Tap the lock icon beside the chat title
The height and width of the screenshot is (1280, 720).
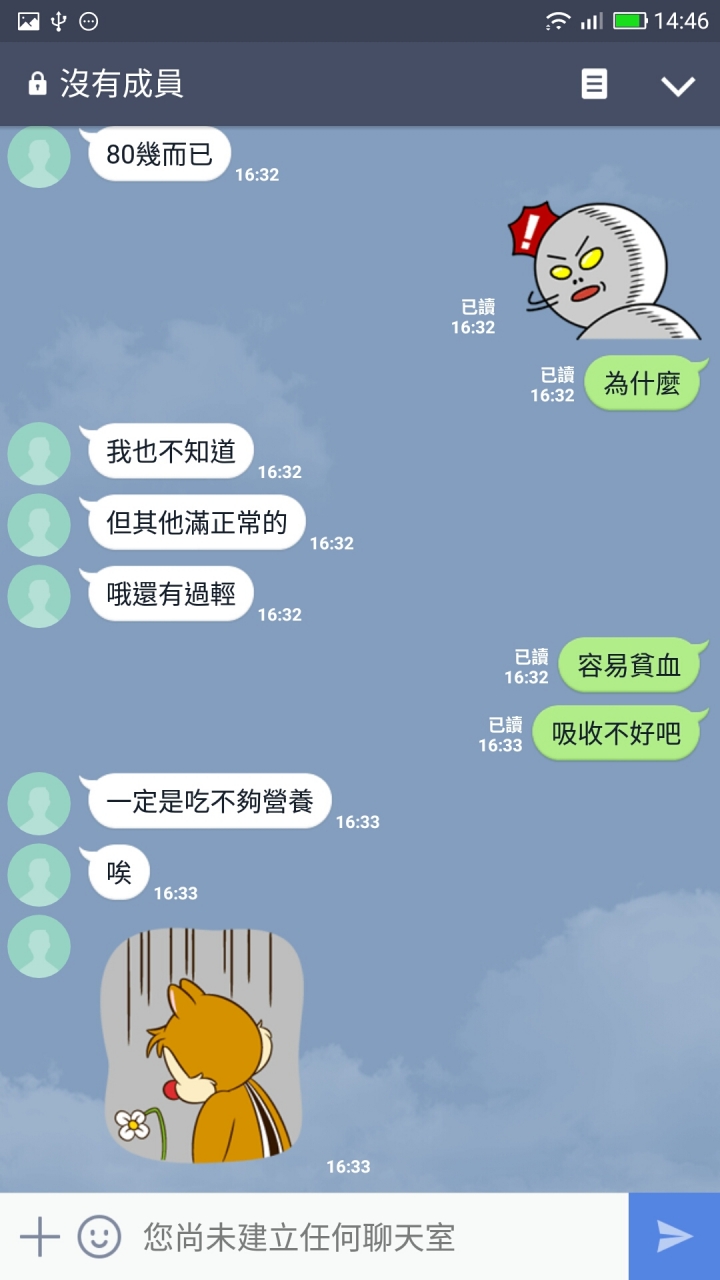[37, 83]
